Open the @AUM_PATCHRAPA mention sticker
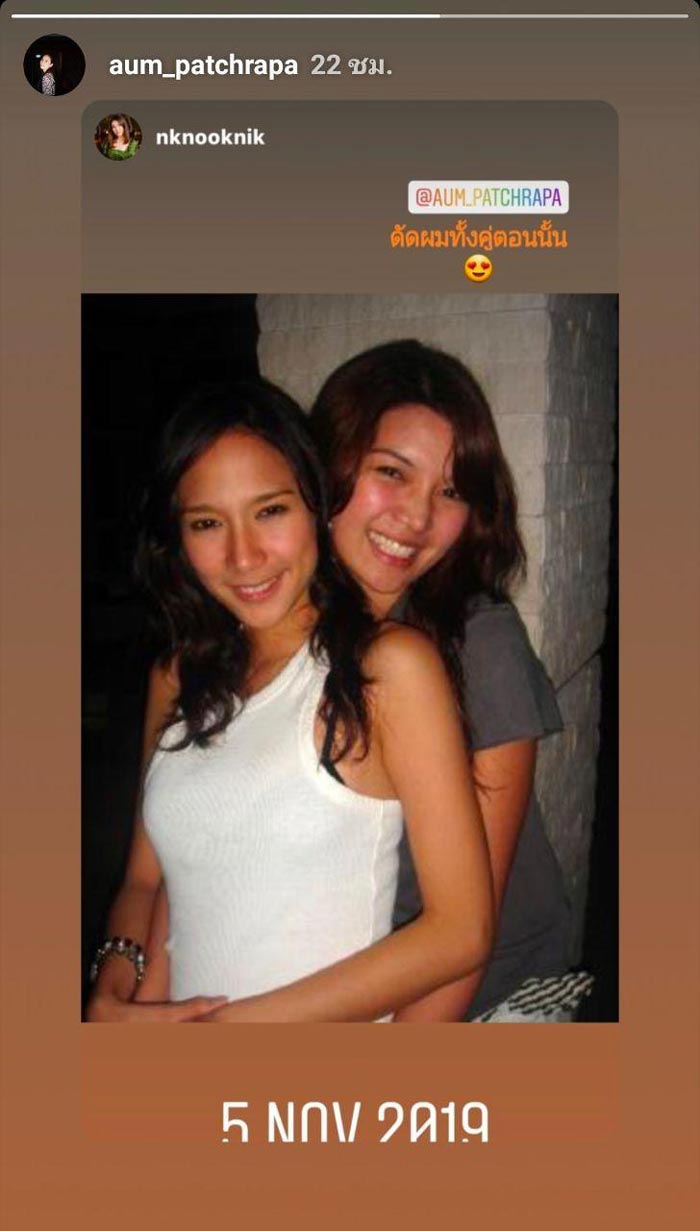 tap(488, 197)
